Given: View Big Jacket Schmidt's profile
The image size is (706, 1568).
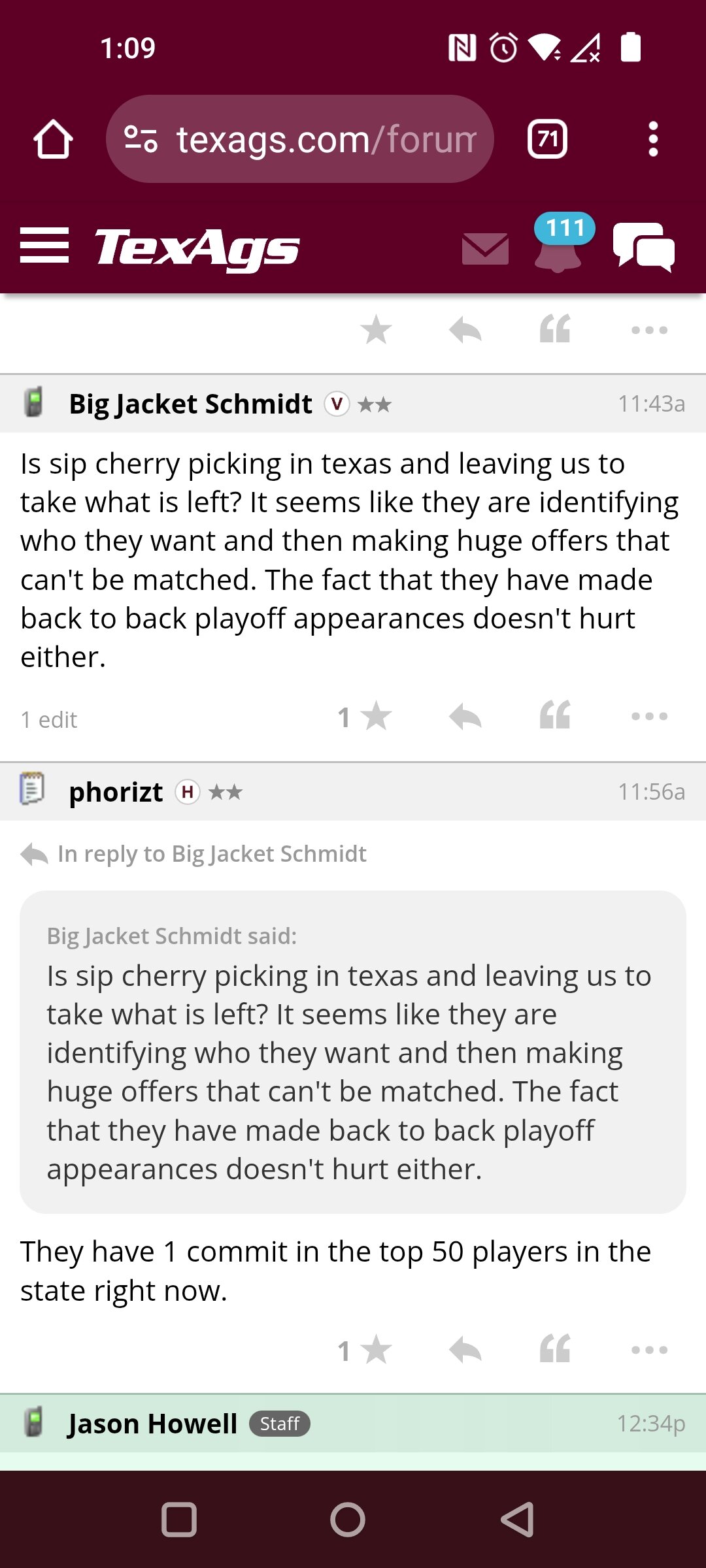Looking at the screenshot, I should [x=190, y=404].
